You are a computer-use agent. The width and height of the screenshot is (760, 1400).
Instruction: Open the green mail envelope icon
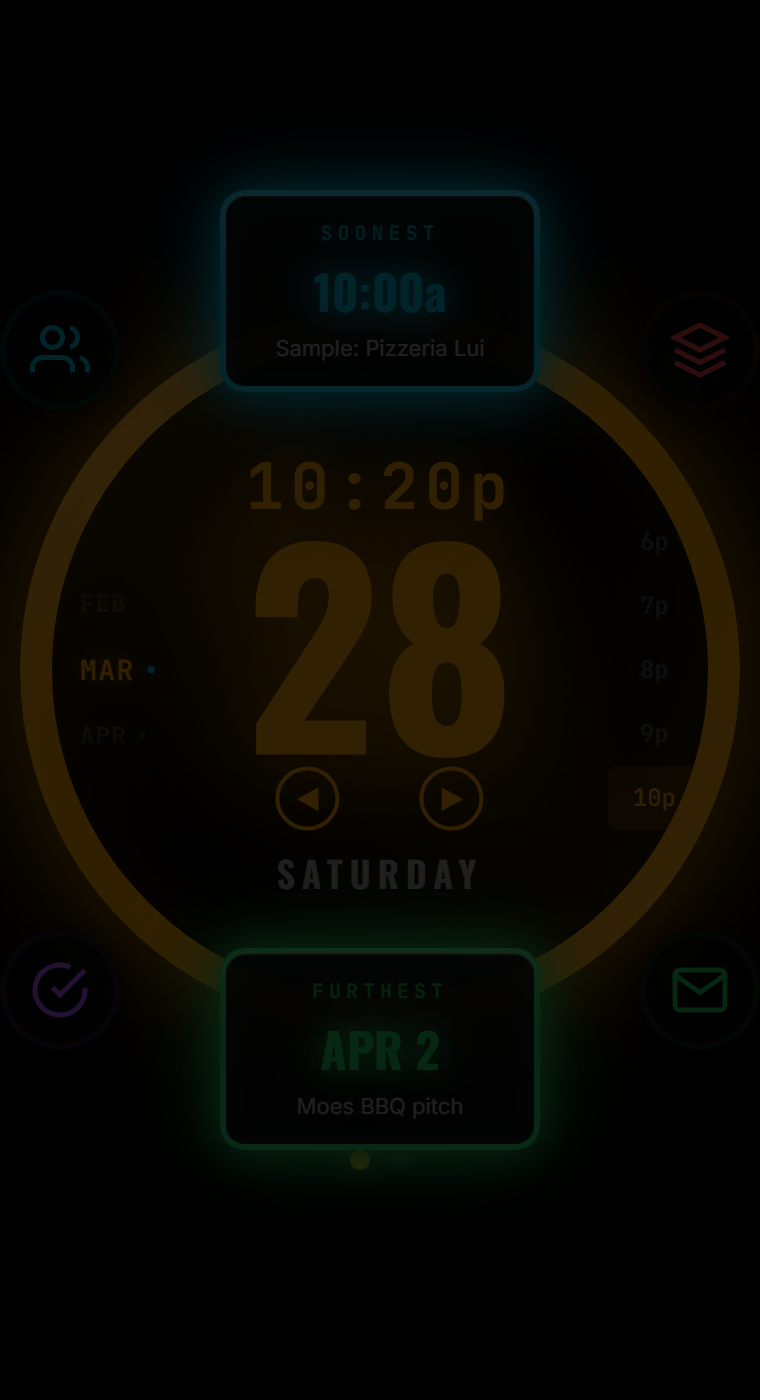(x=700, y=990)
